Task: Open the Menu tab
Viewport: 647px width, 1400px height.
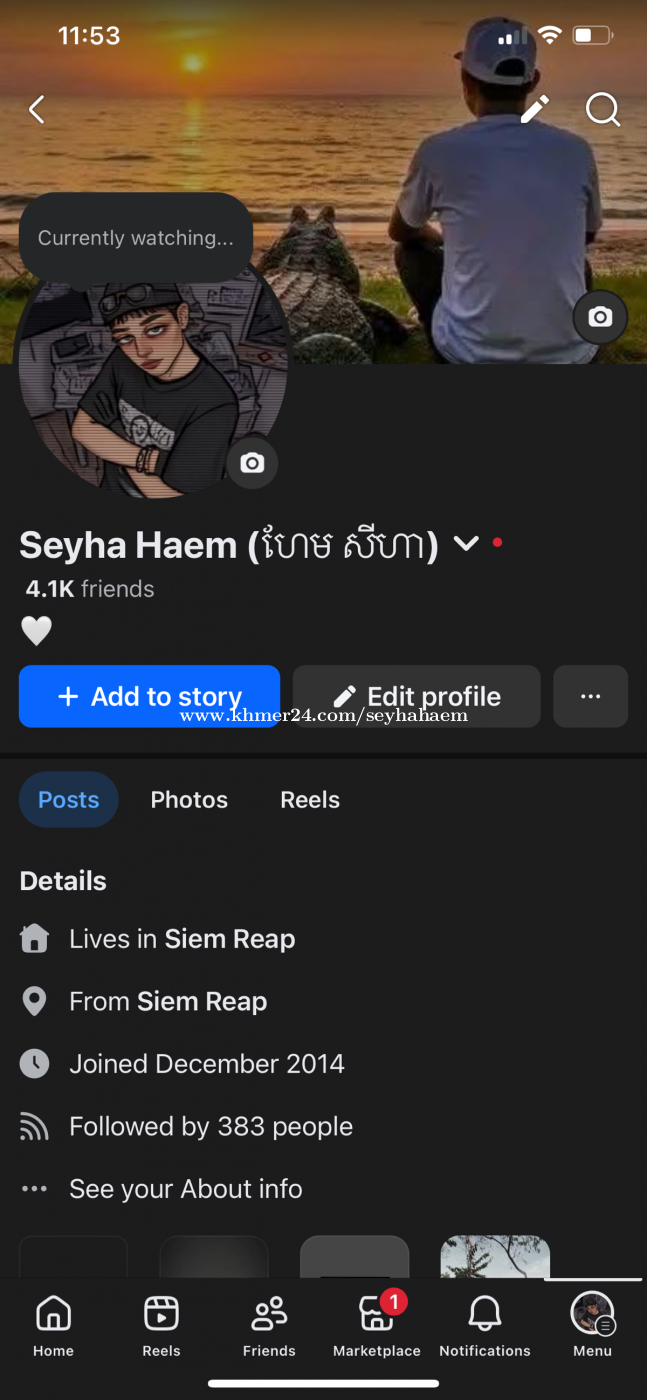Action: 592,1326
